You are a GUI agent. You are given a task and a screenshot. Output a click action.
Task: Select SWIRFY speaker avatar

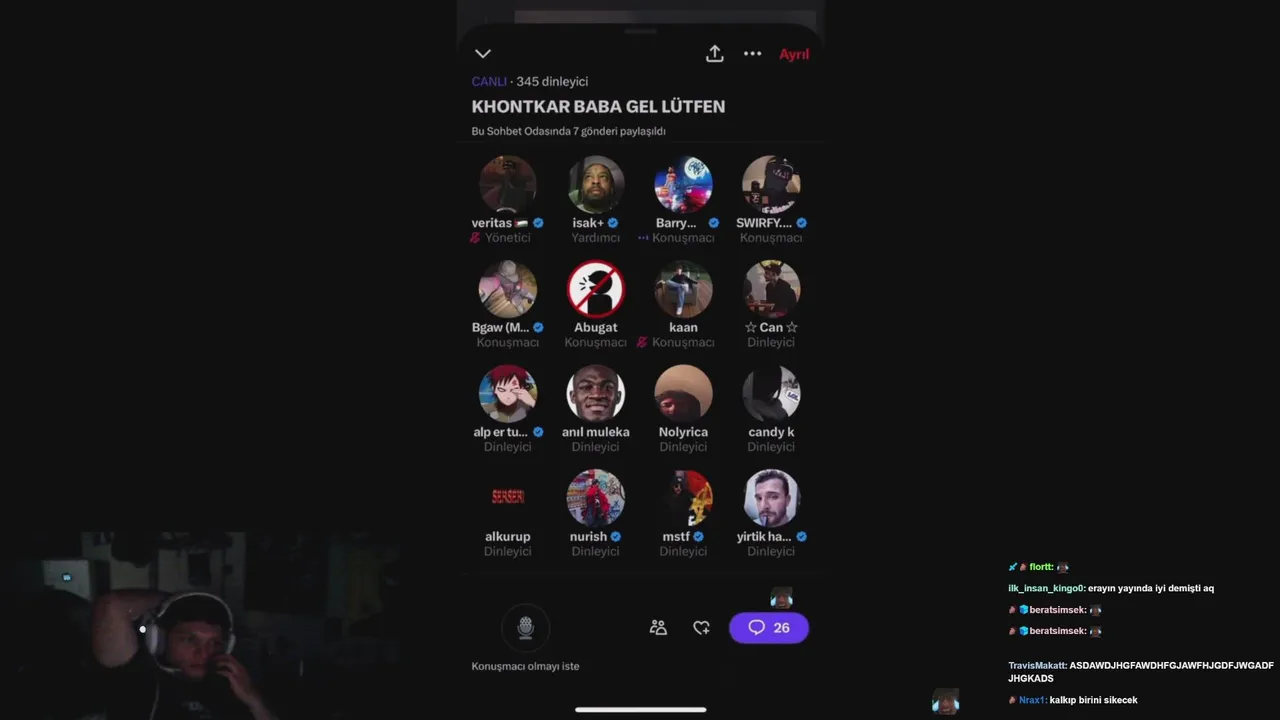pyautogui.click(x=771, y=185)
